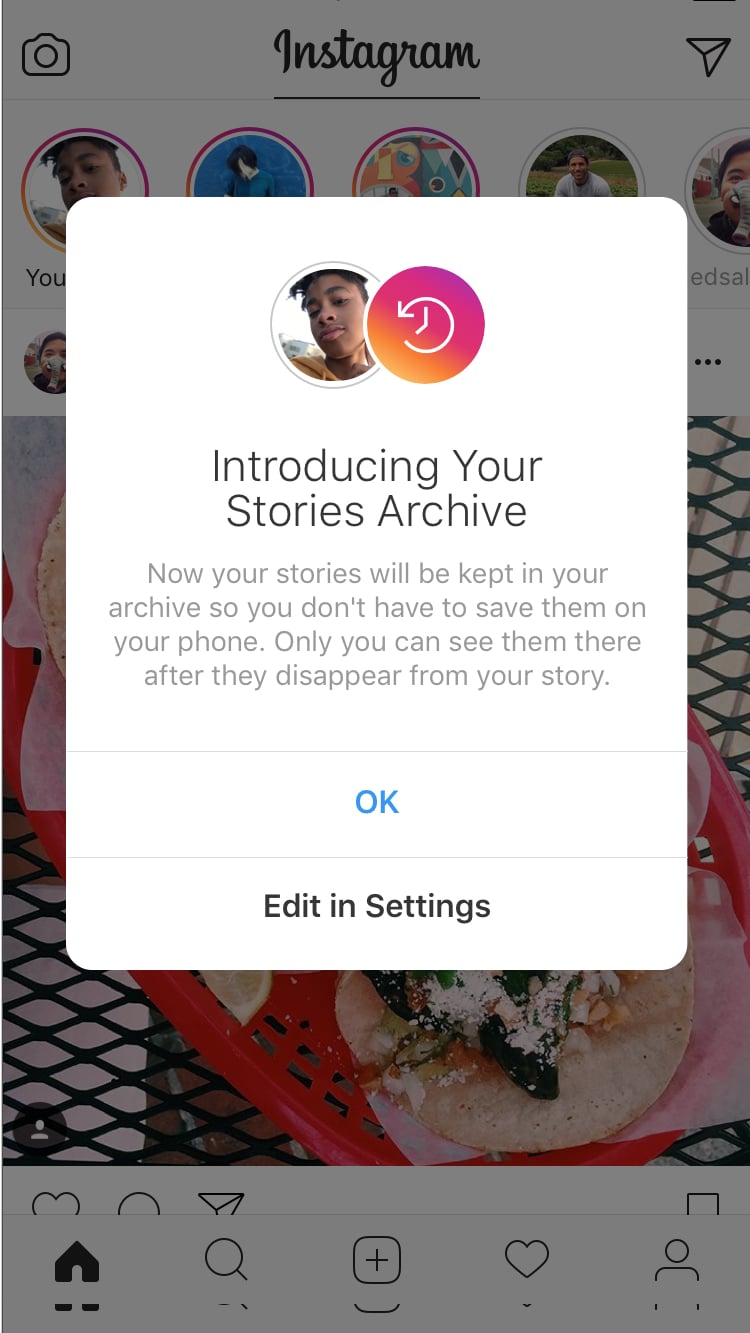Screen dimensions: 750x1333
Task: Open direct messages paper plane
Action: (708, 57)
